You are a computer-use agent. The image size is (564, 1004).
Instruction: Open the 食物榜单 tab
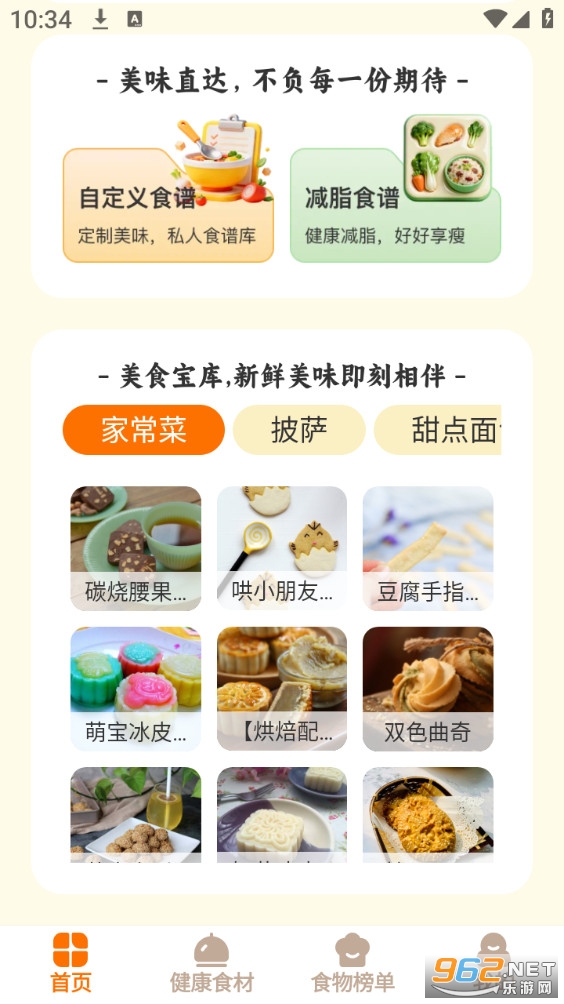tap(353, 963)
